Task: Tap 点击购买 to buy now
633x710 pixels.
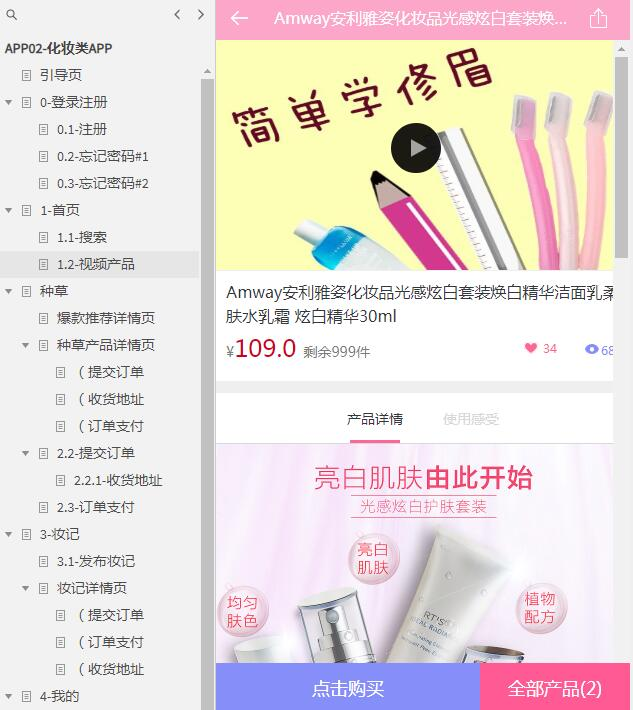Action: click(x=347, y=688)
